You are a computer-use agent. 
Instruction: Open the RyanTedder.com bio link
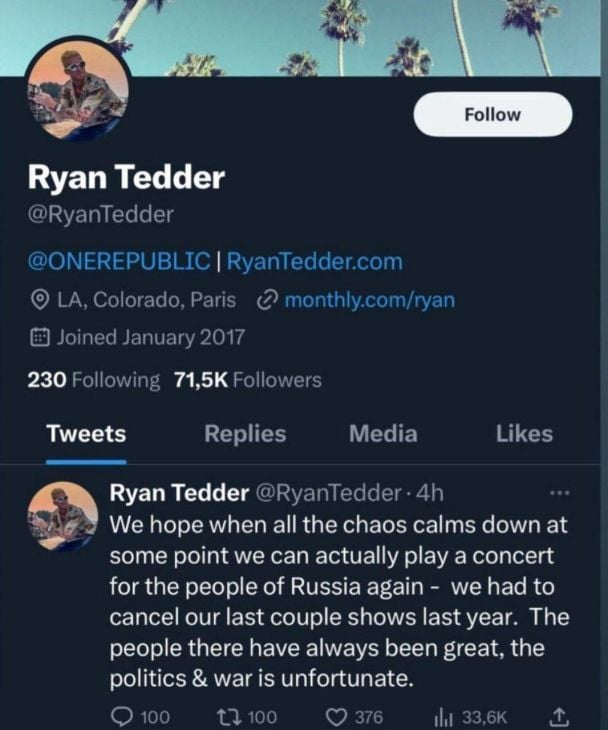tap(315, 262)
